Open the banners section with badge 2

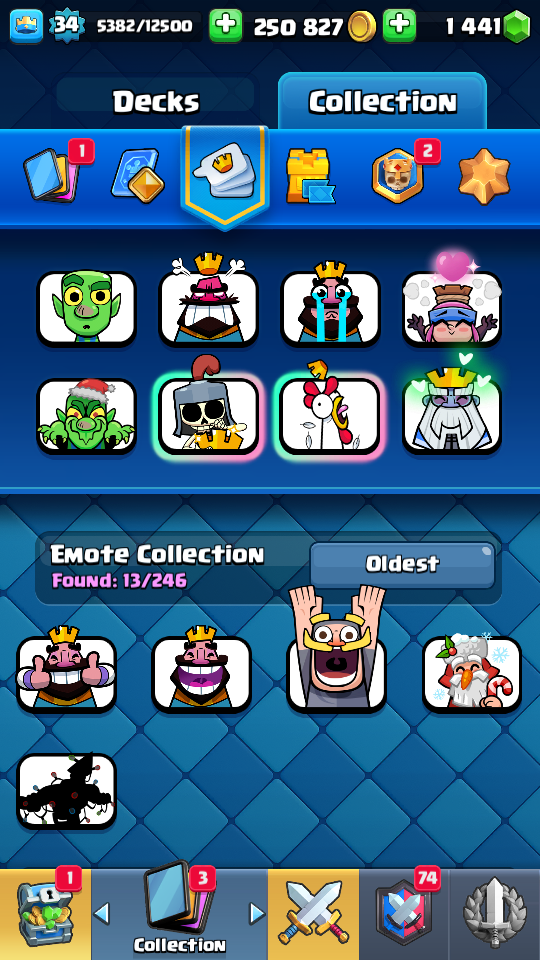398,176
